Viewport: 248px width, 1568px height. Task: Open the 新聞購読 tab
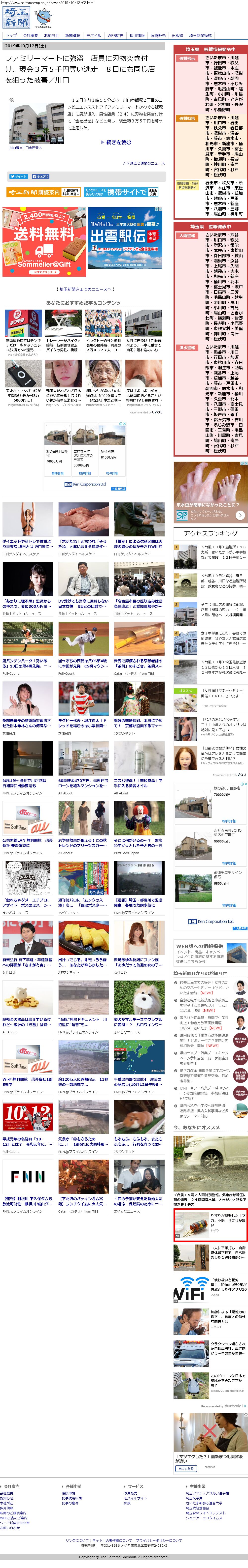tap(72, 36)
